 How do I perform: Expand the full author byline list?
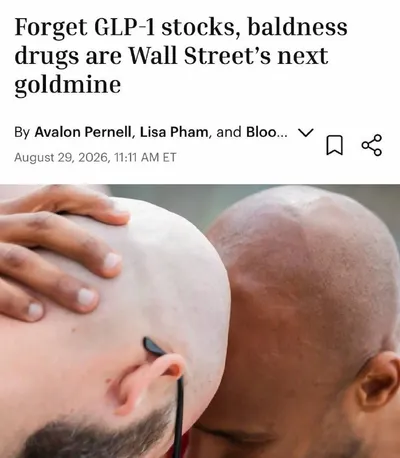(x=305, y=133)
